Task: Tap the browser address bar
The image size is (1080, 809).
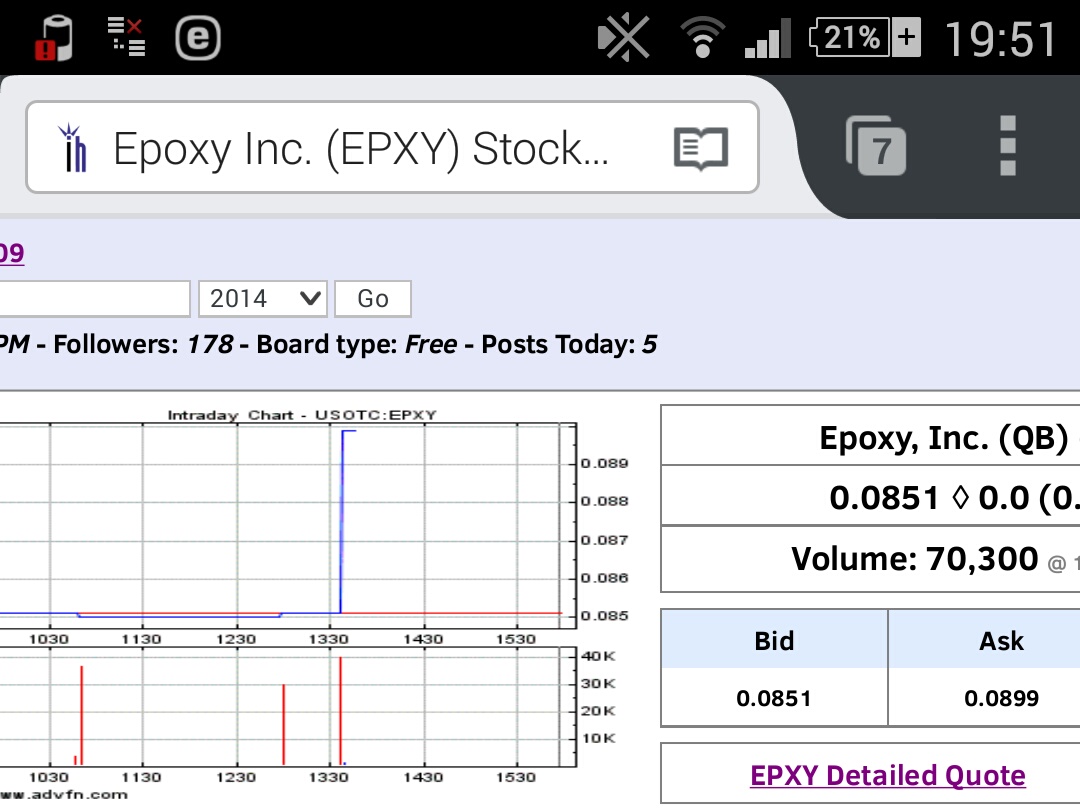Action: pyautogui.click(x=360, y=149)
